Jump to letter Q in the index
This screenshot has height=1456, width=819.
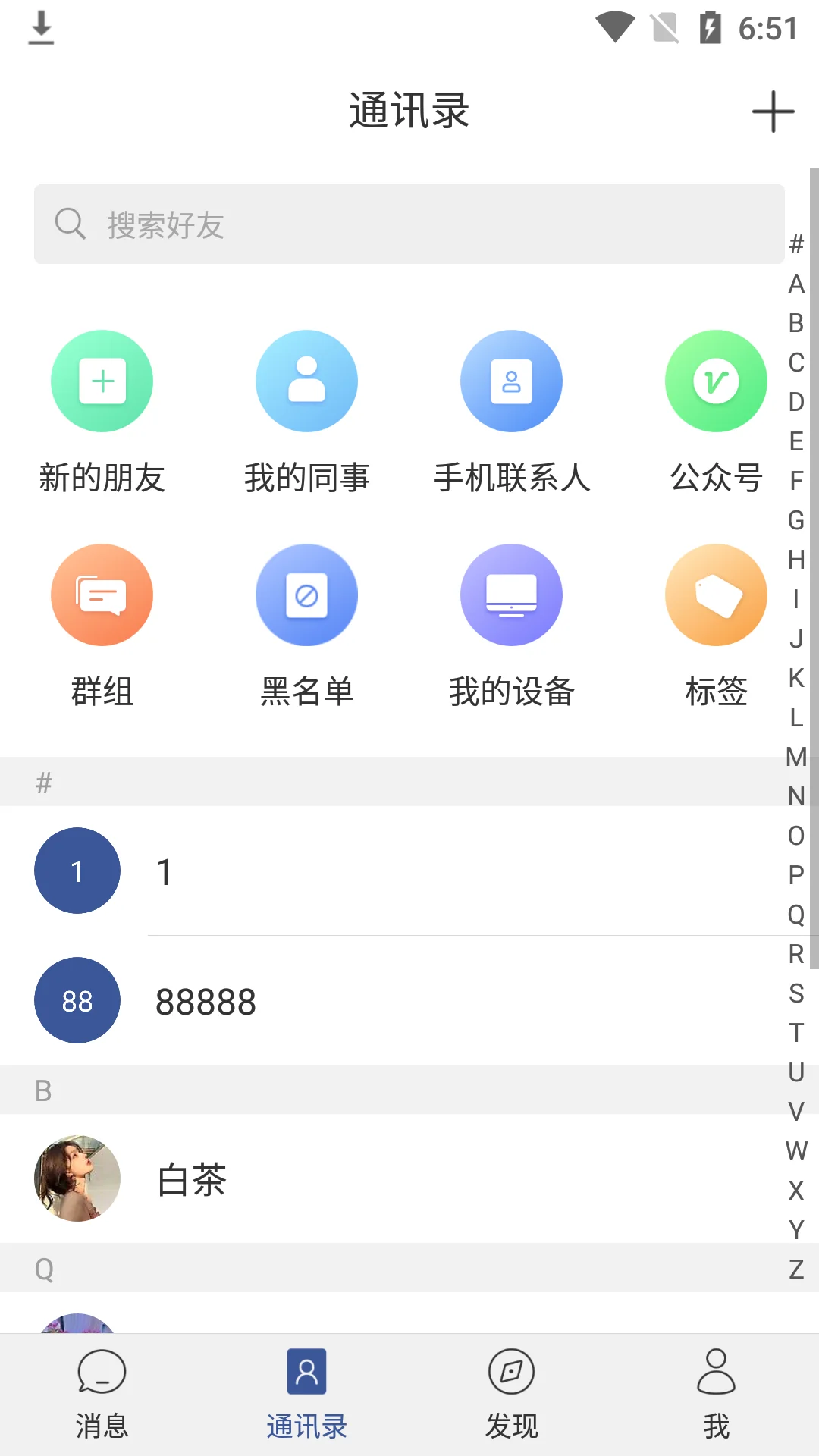coord(796,915)
